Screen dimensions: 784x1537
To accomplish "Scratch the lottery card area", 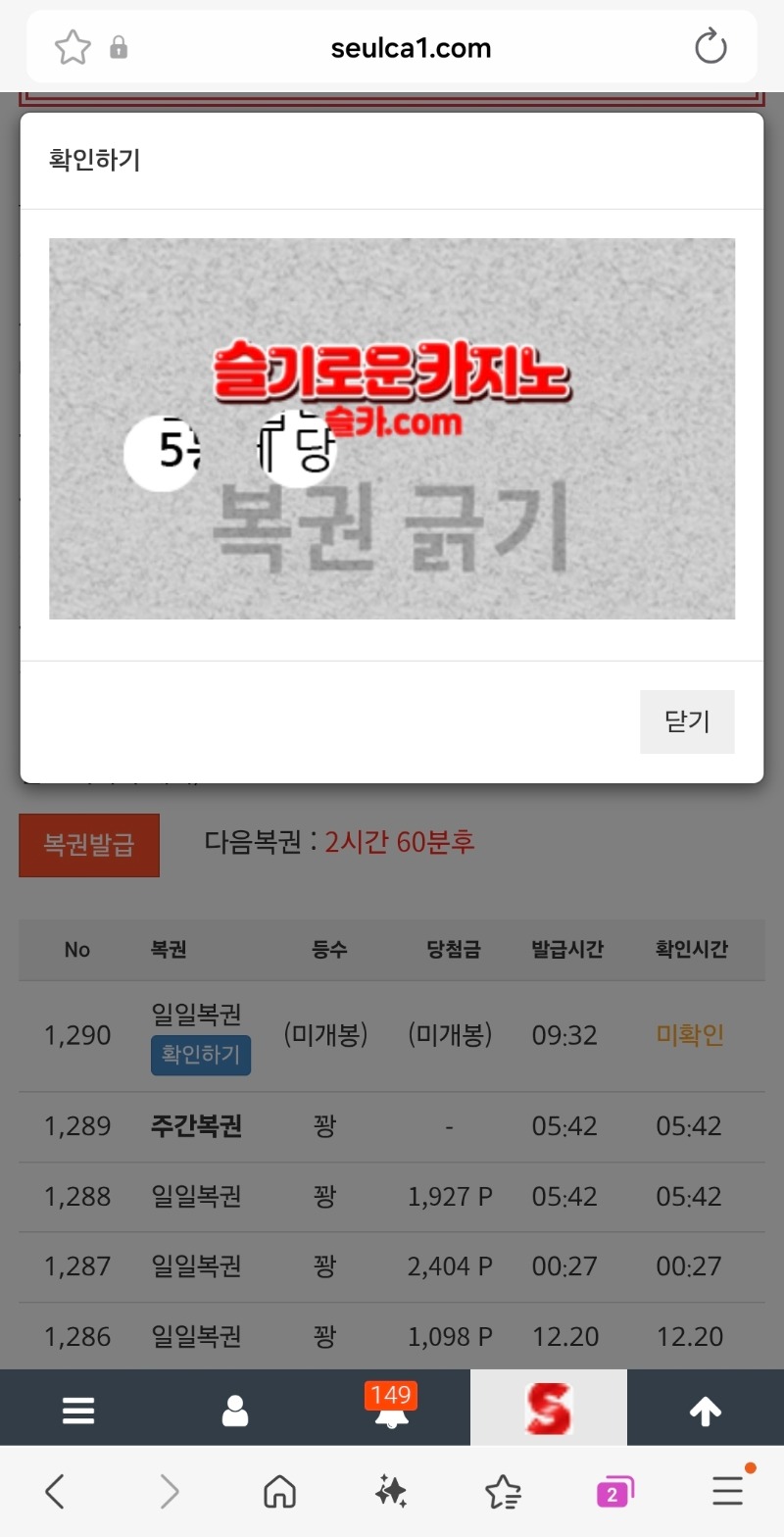I will click(x=392, y=428).
